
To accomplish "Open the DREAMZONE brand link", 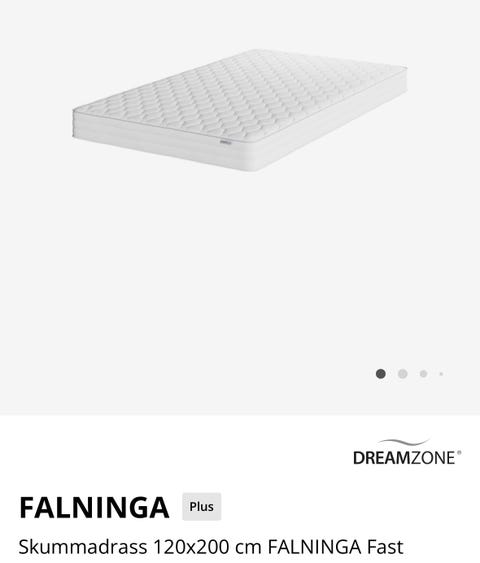I will [407, 452].
